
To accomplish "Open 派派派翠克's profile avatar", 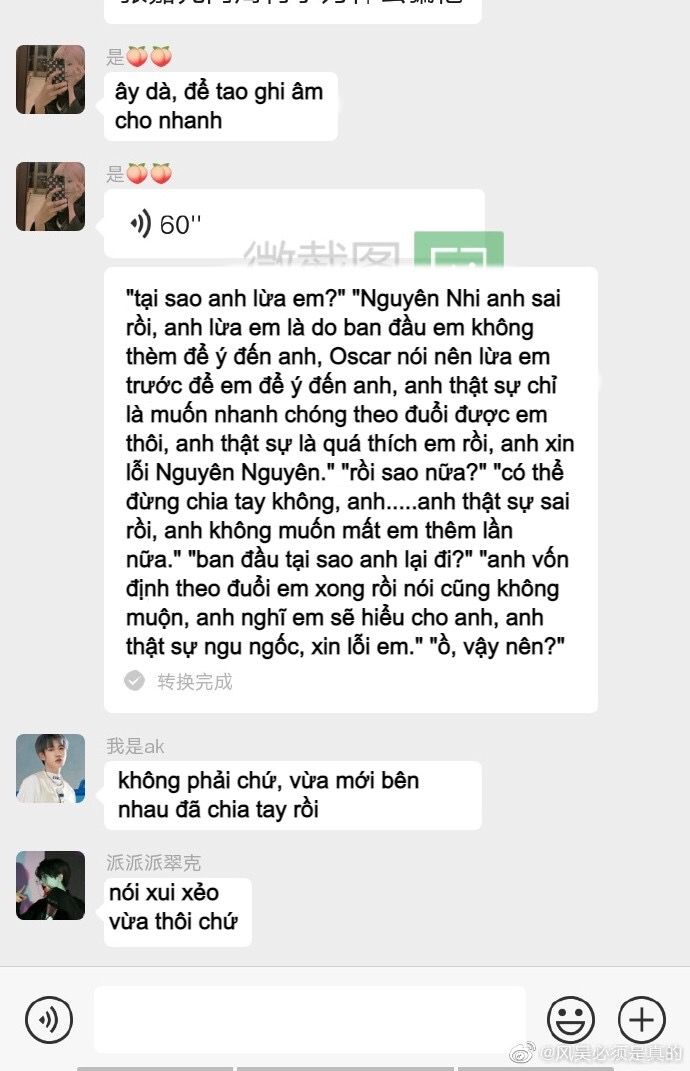I will pos(51,885).
